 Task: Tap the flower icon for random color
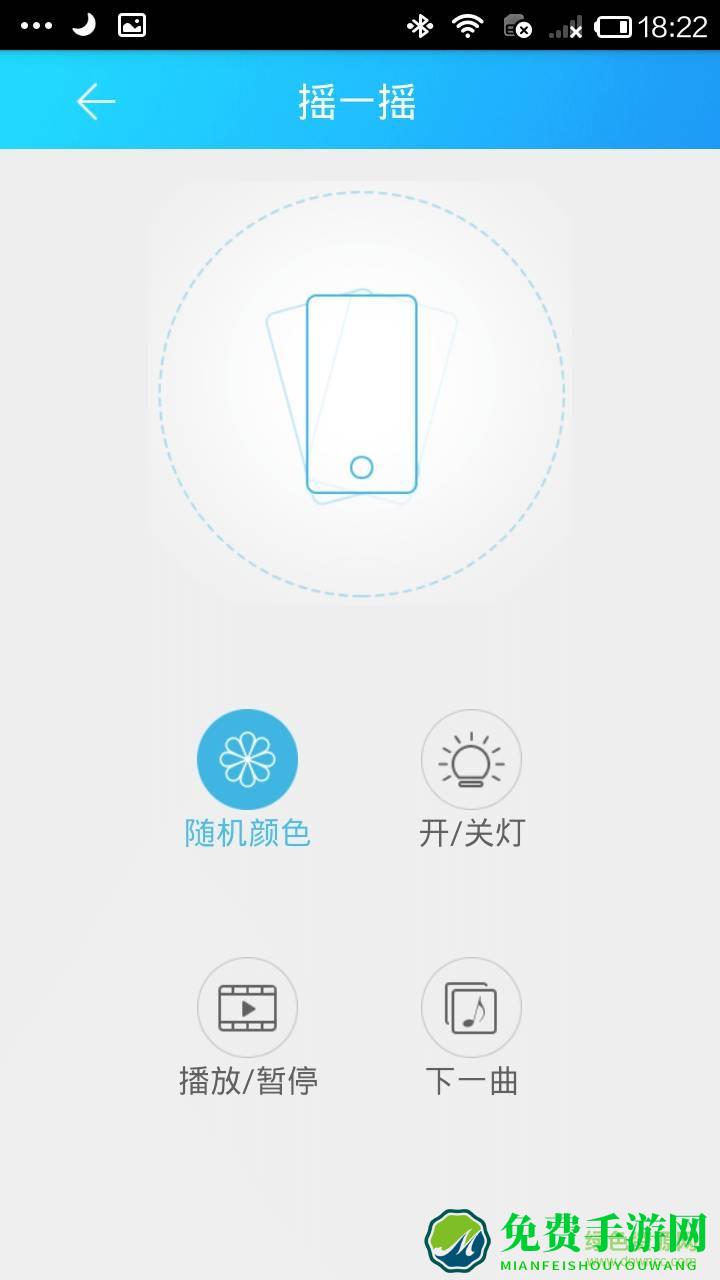(x=248, y=759)
